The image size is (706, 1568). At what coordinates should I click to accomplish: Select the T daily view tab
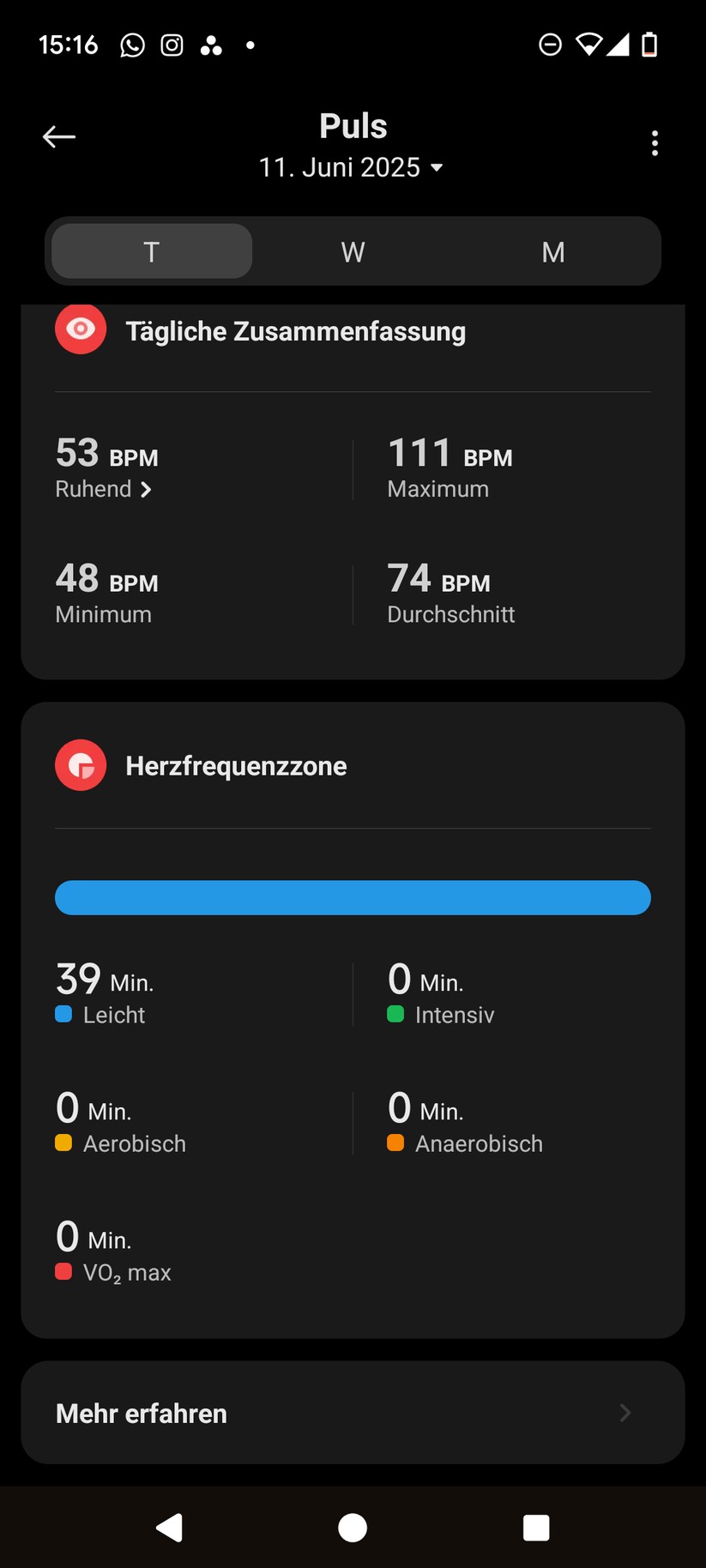click(x=152, y=251)
